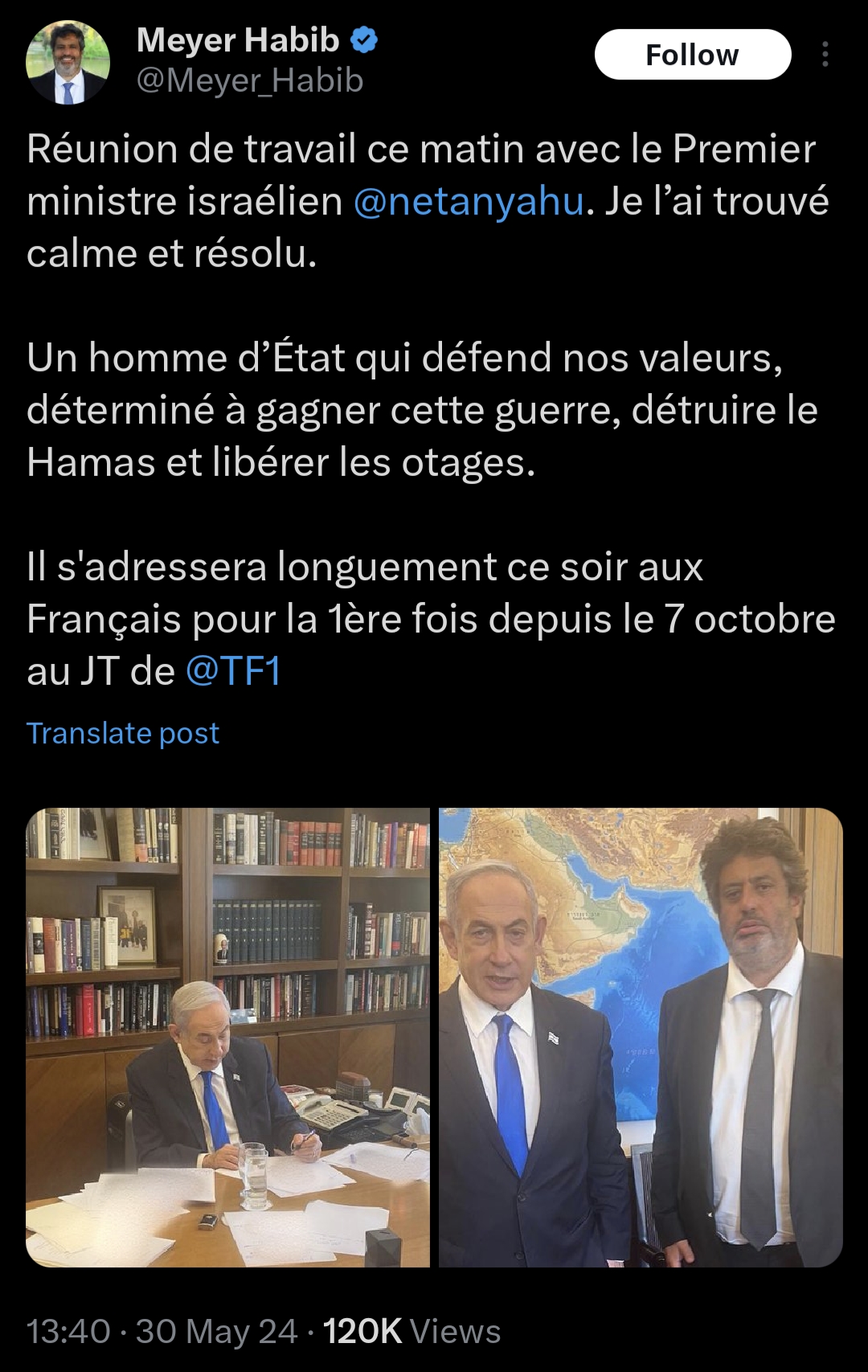
Task: Tap Translate post
Action: [x=123, y=733]
